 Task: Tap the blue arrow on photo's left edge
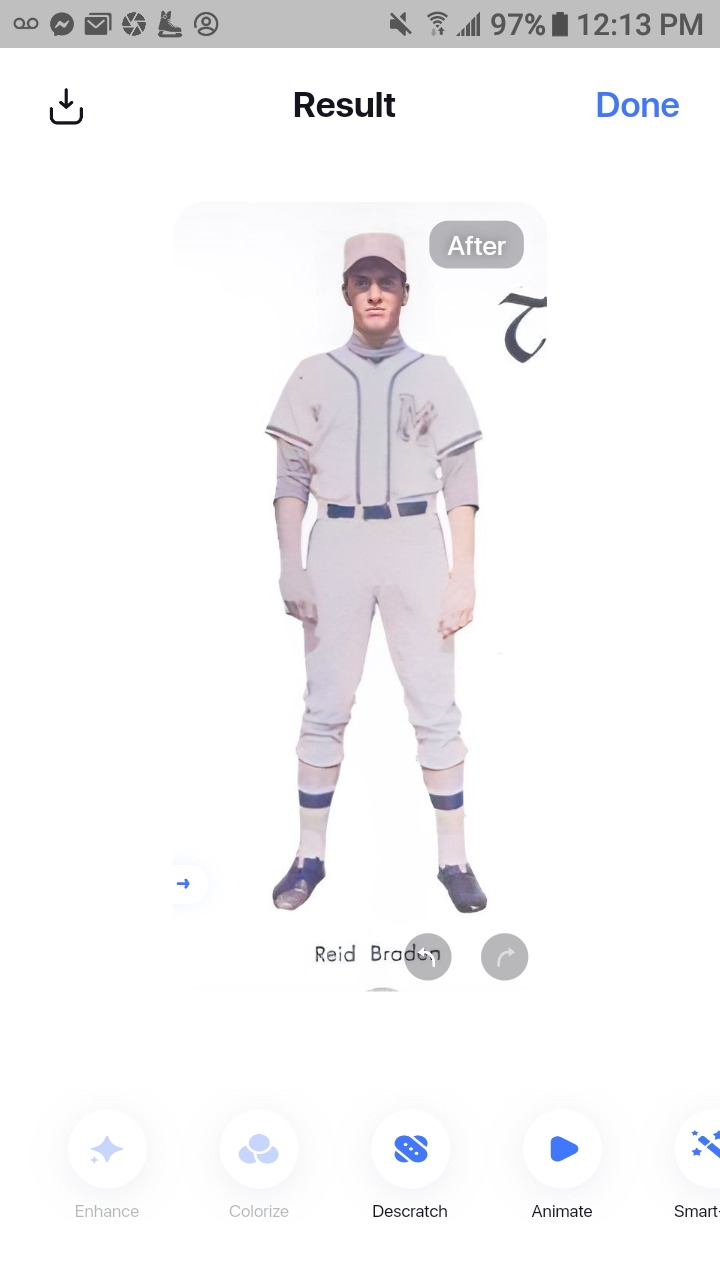[x=184, y=883]
